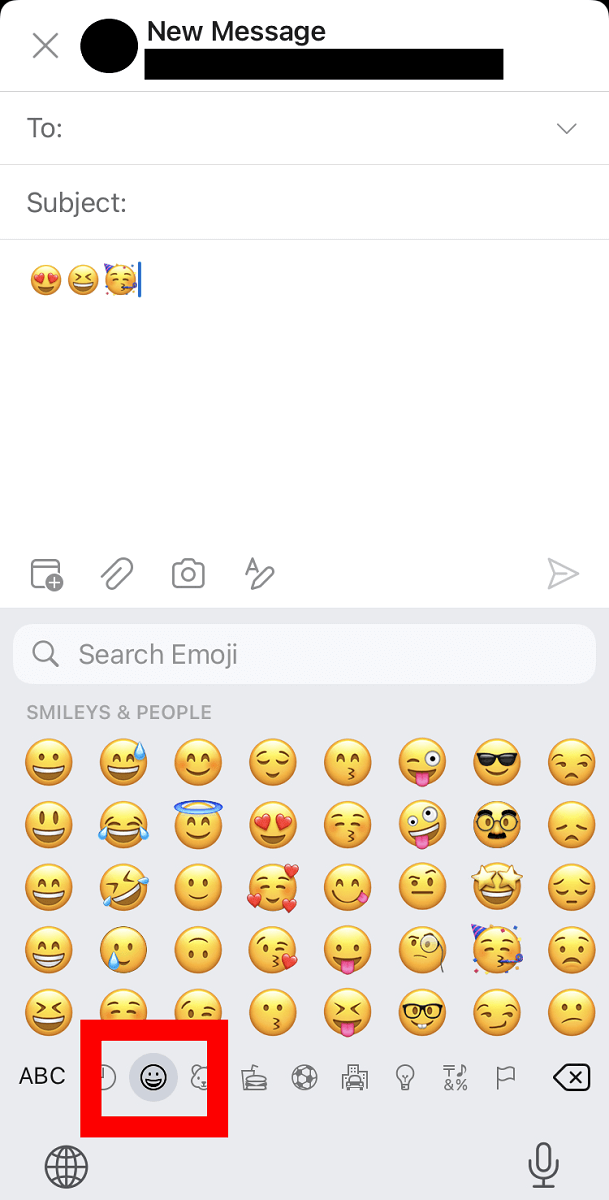This screenshot has width=609, height=1200.
Task: Switch to Food & Drink emoji category
Action: (x=254, y=1077)
